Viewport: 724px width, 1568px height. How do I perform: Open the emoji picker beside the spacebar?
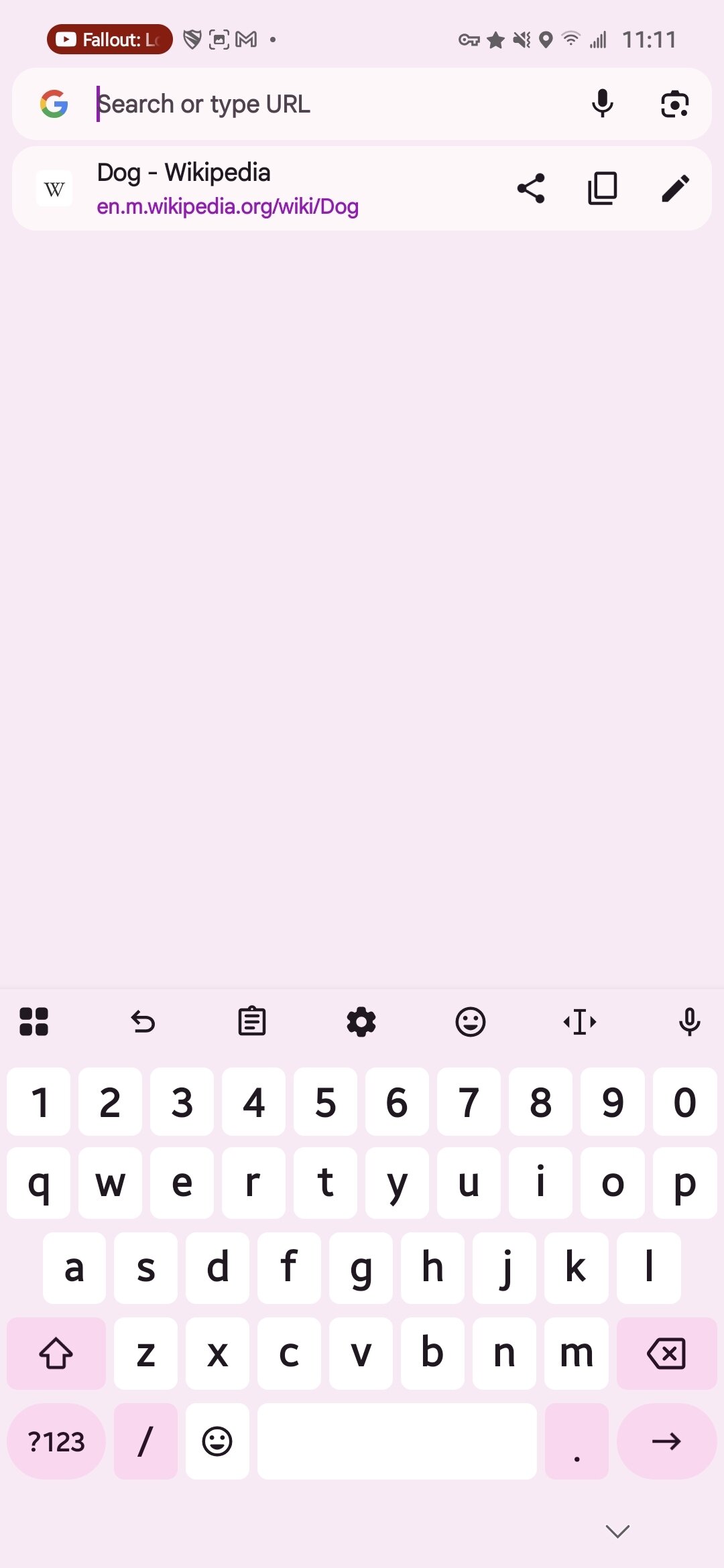[217, 1441]
